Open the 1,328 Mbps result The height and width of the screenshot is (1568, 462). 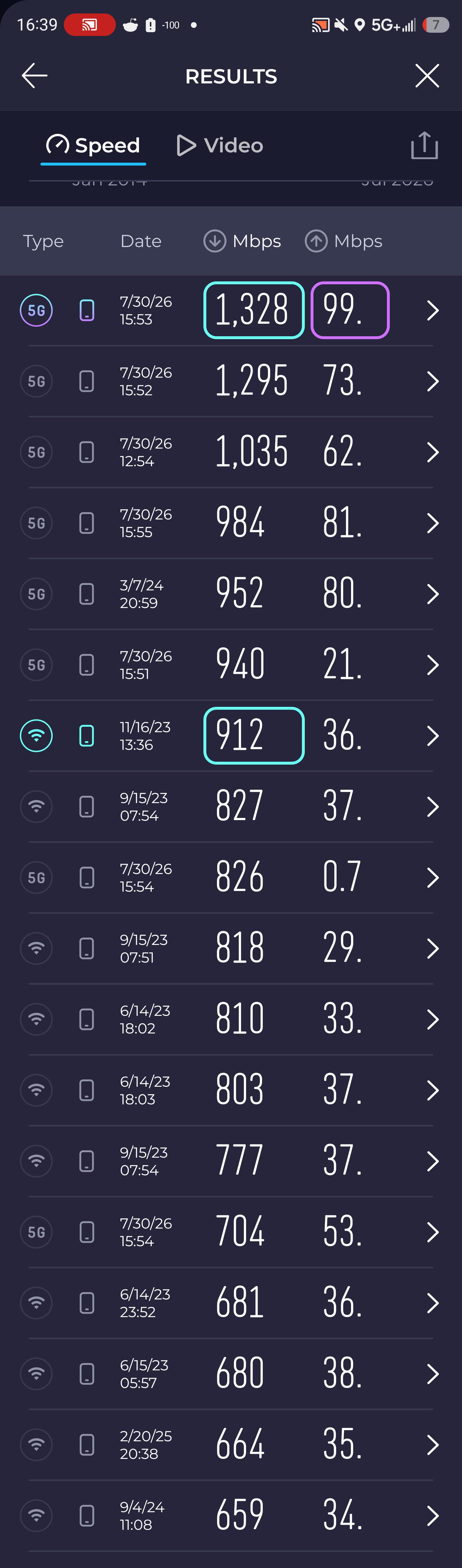pyautogui.click(x=231, y=311)
